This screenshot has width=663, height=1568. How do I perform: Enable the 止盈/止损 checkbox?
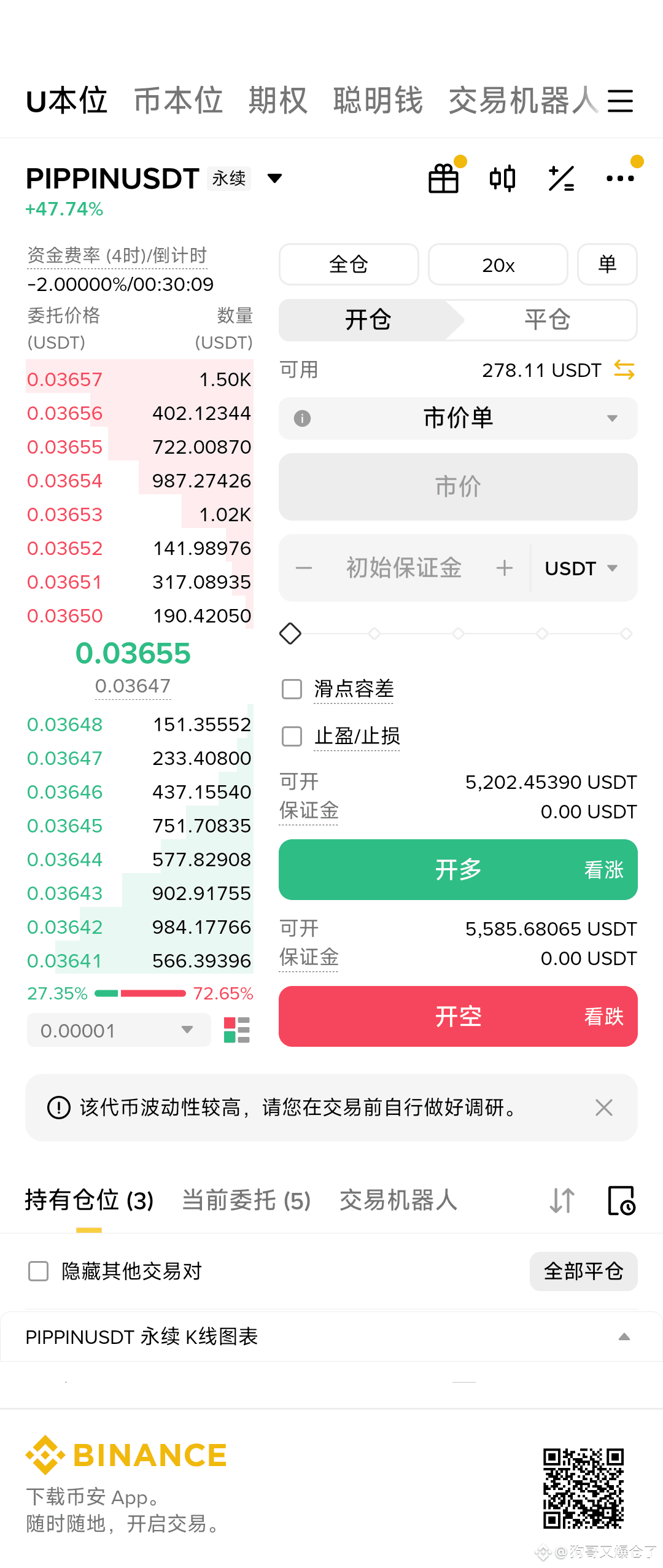(x=291, y=737)
